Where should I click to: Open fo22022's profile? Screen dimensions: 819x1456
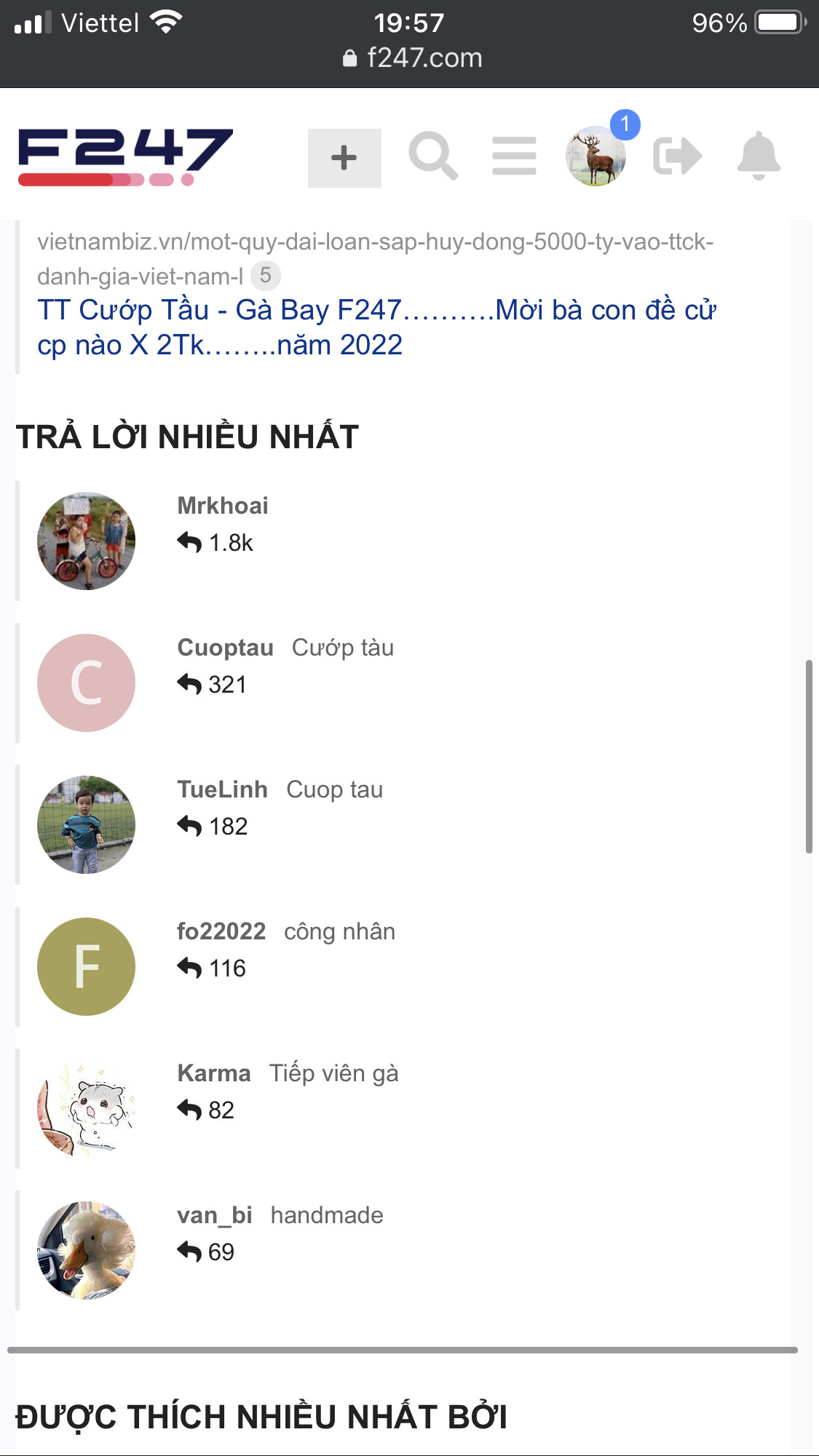point(221,931)
